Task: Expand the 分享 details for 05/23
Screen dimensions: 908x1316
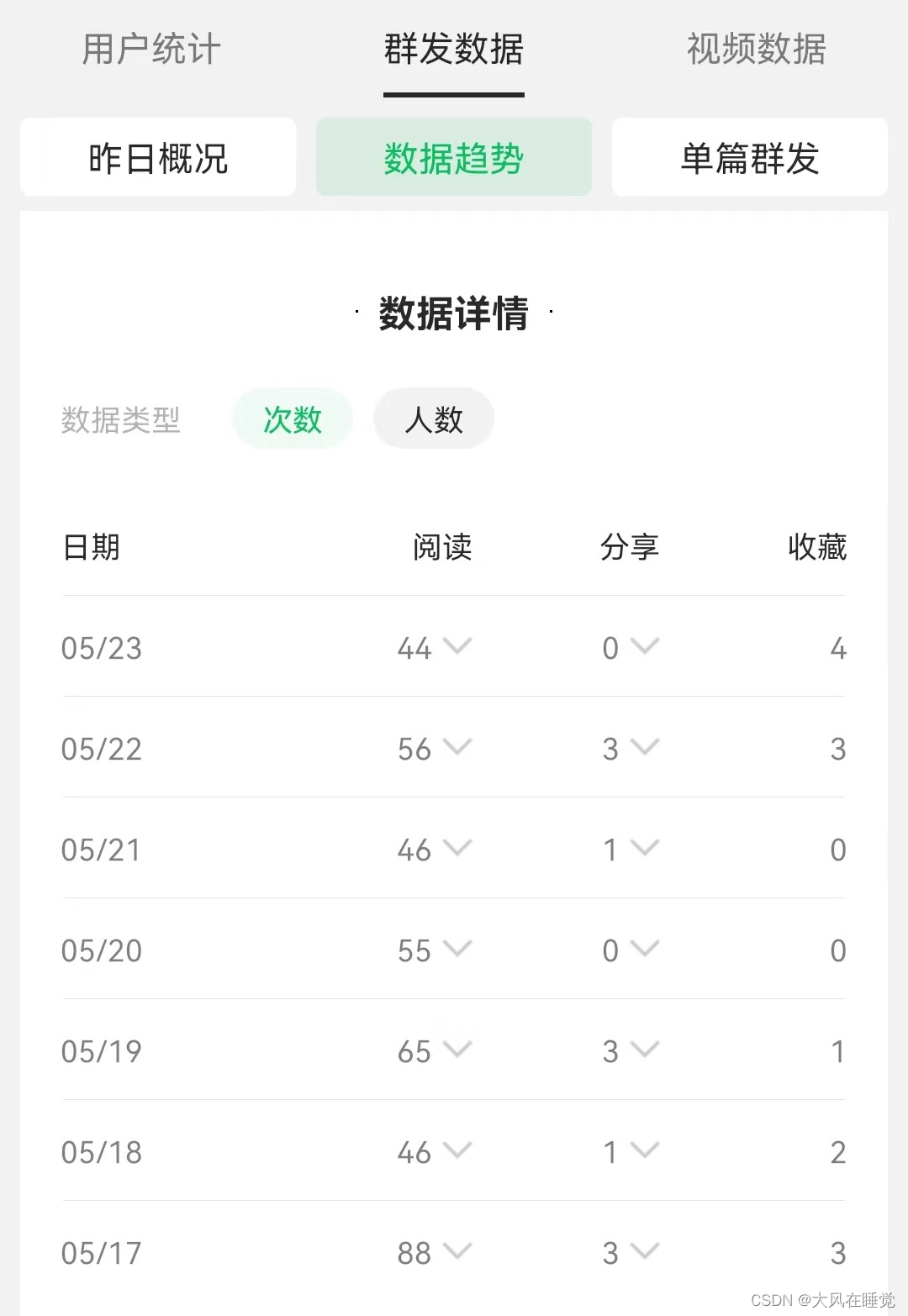Action: pyautogui.click(x=645, y=646)
